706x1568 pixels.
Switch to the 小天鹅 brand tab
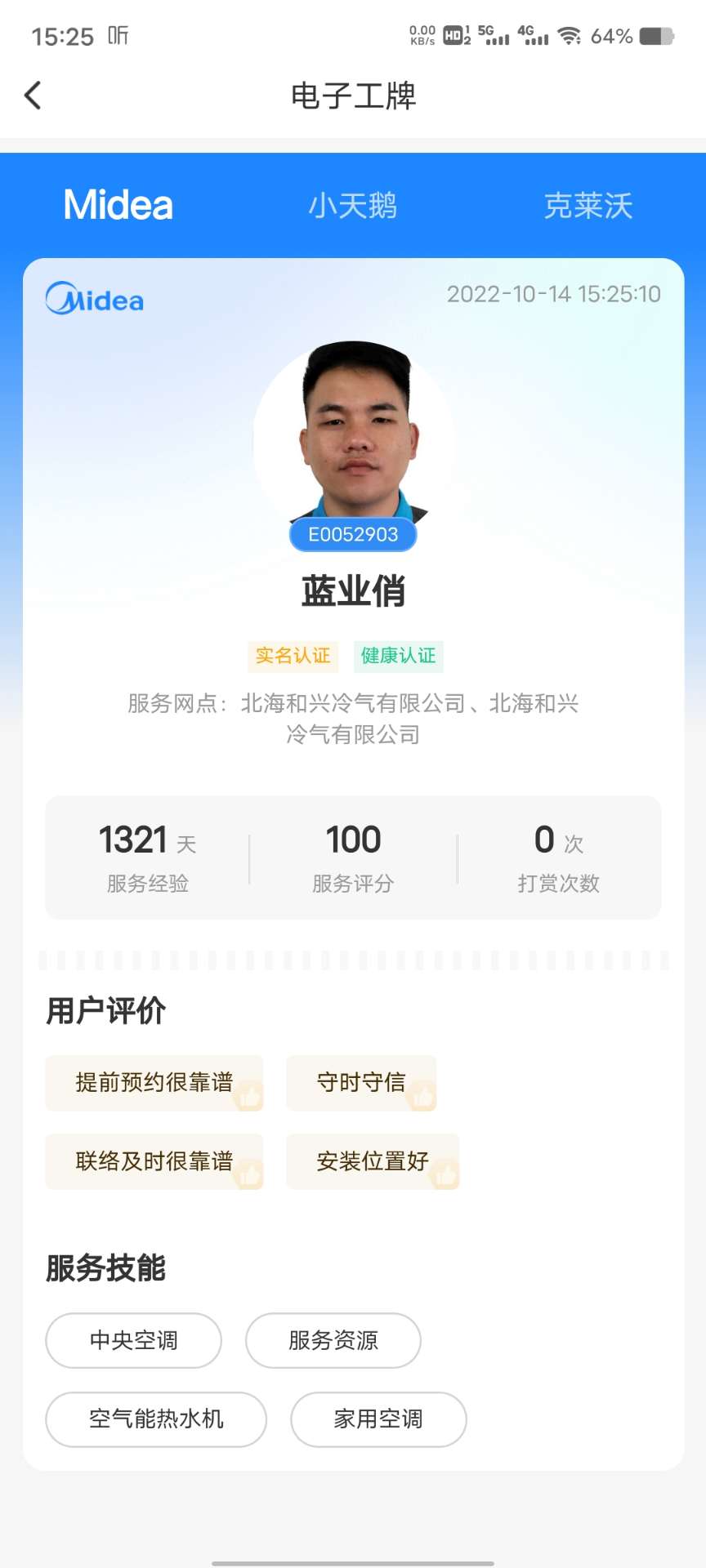click(x=352, y=206)
